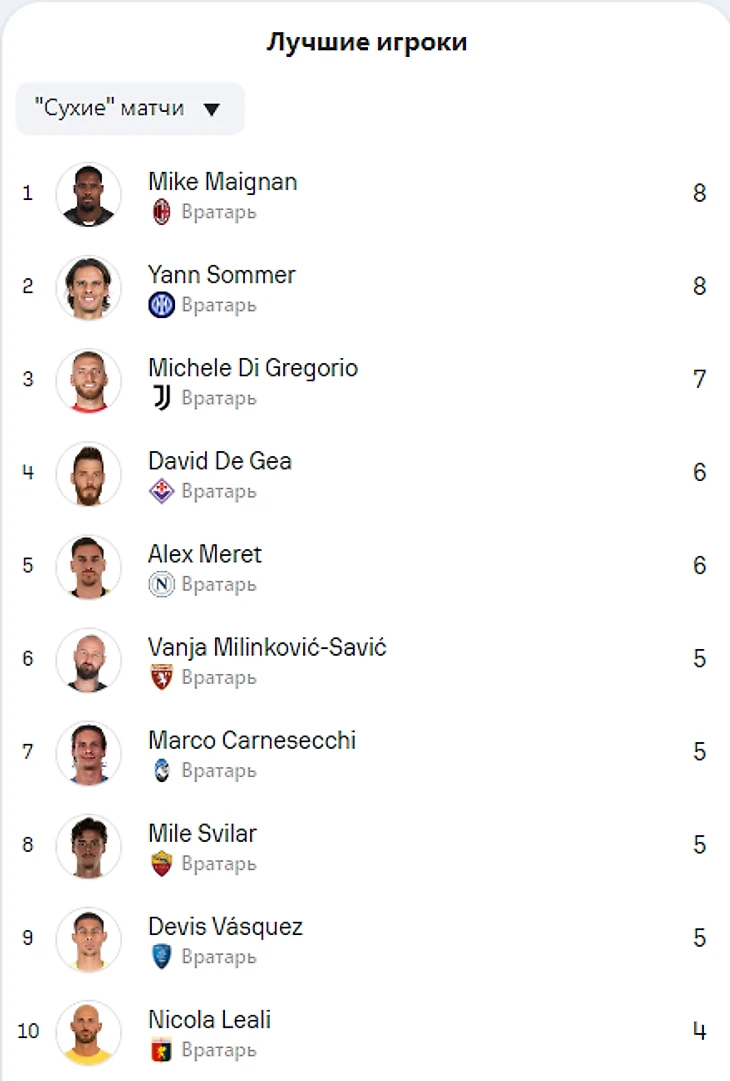Select David De Gea in the list

pyautogui.click(x=219, y=462)
